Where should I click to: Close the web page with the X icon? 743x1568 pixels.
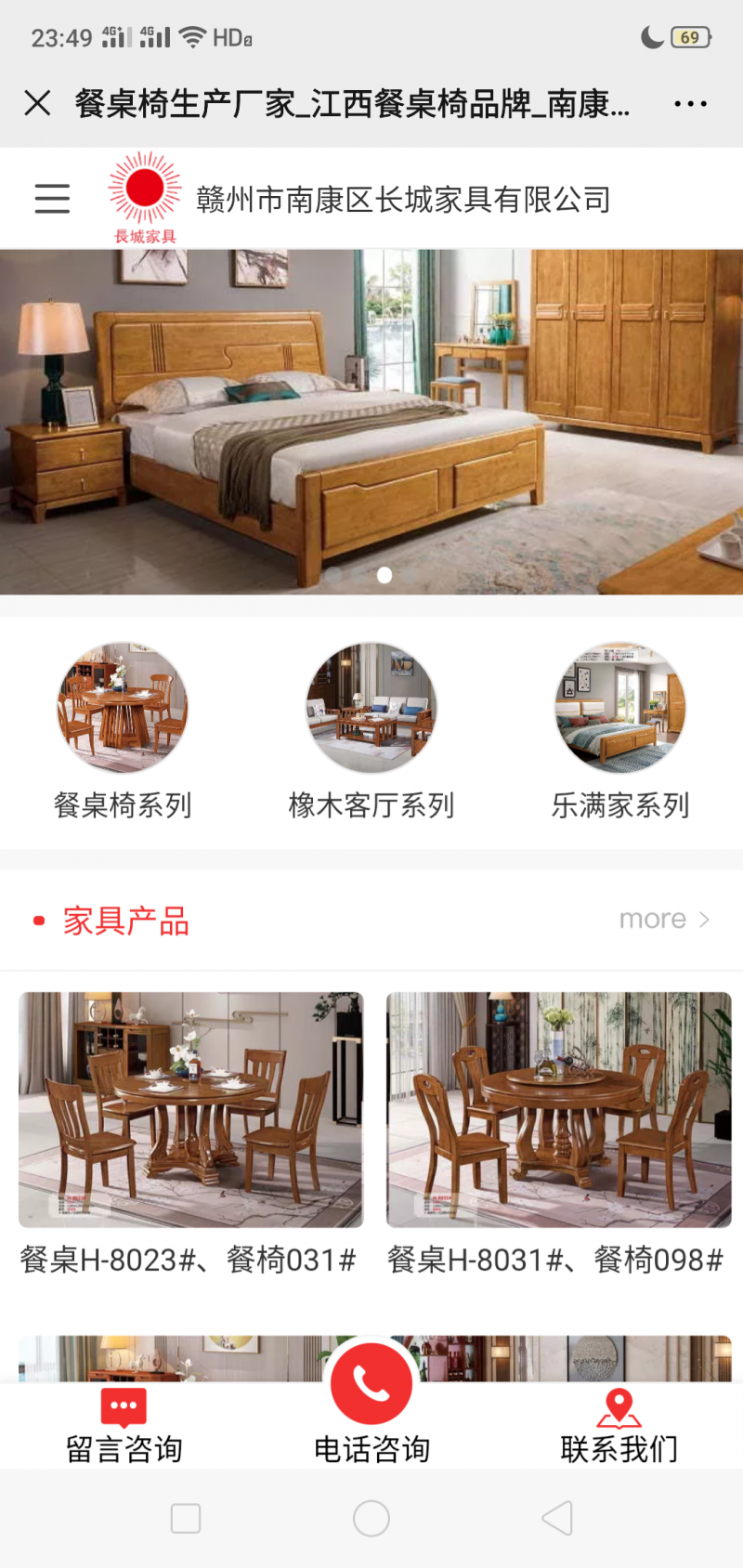(x=37, y=103)
